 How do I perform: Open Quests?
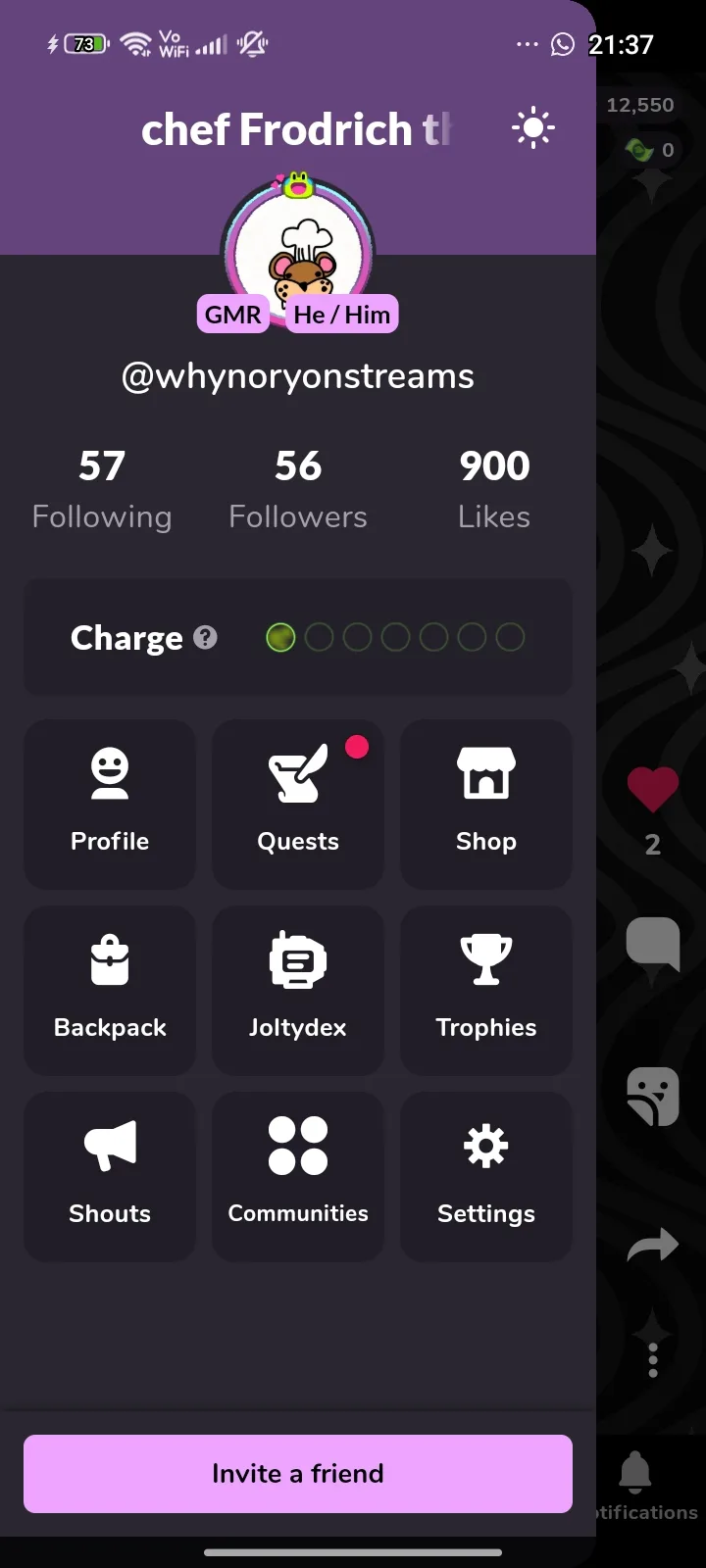pos(298,804)
